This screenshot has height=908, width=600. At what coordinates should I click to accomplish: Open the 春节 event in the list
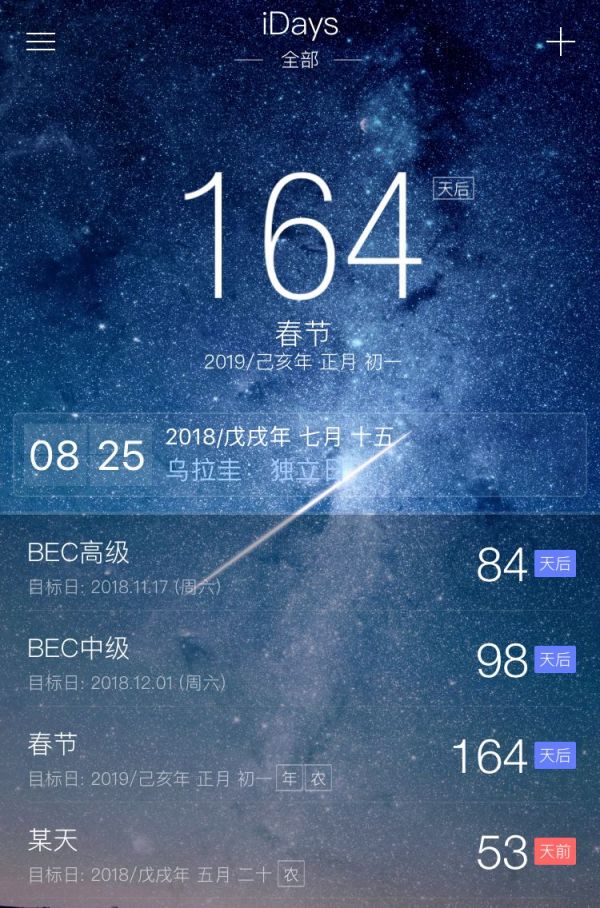[300, 757]
